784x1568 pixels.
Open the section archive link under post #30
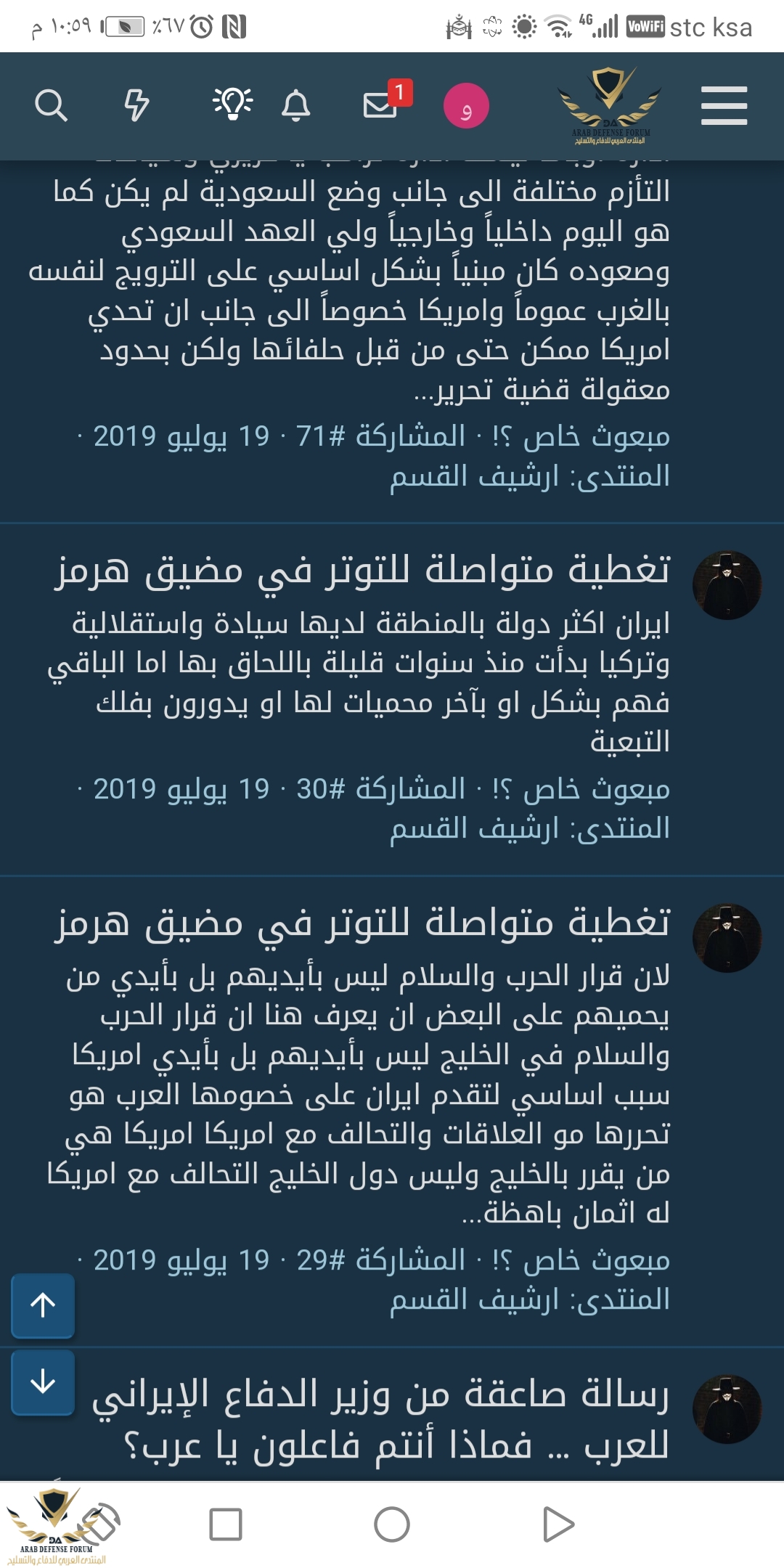[x=475, y=828]
